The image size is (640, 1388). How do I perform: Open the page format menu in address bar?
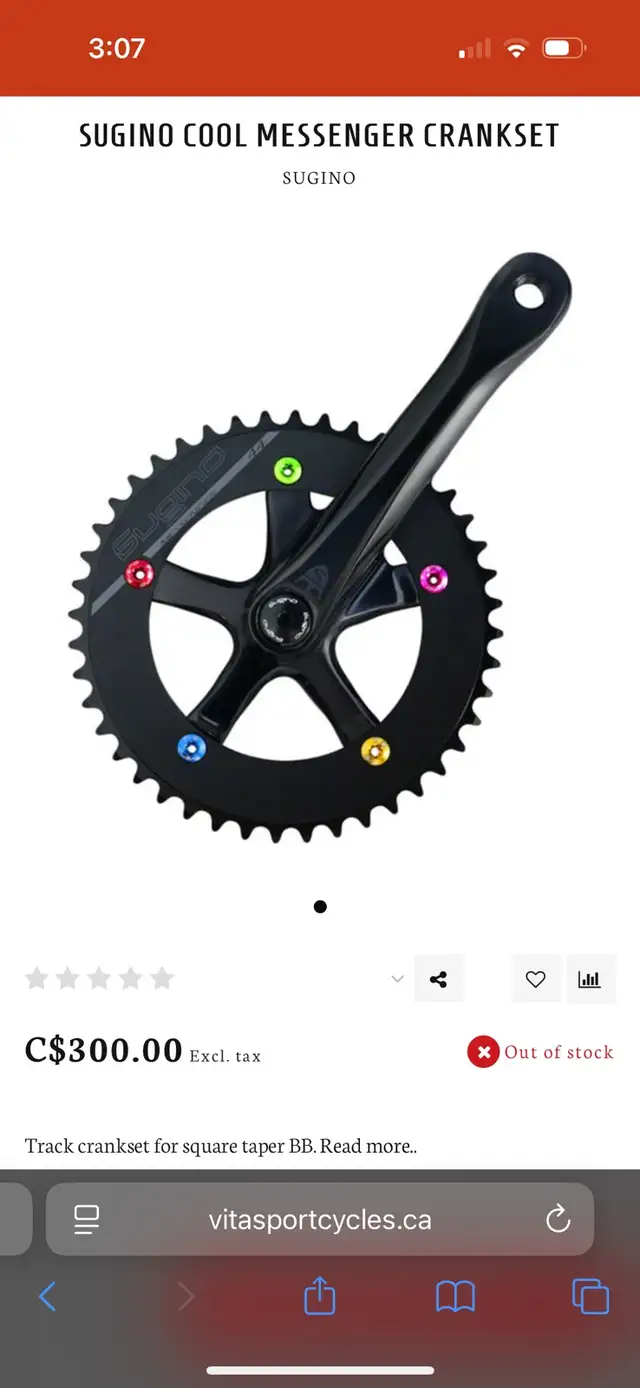(x=87, y=1220)
